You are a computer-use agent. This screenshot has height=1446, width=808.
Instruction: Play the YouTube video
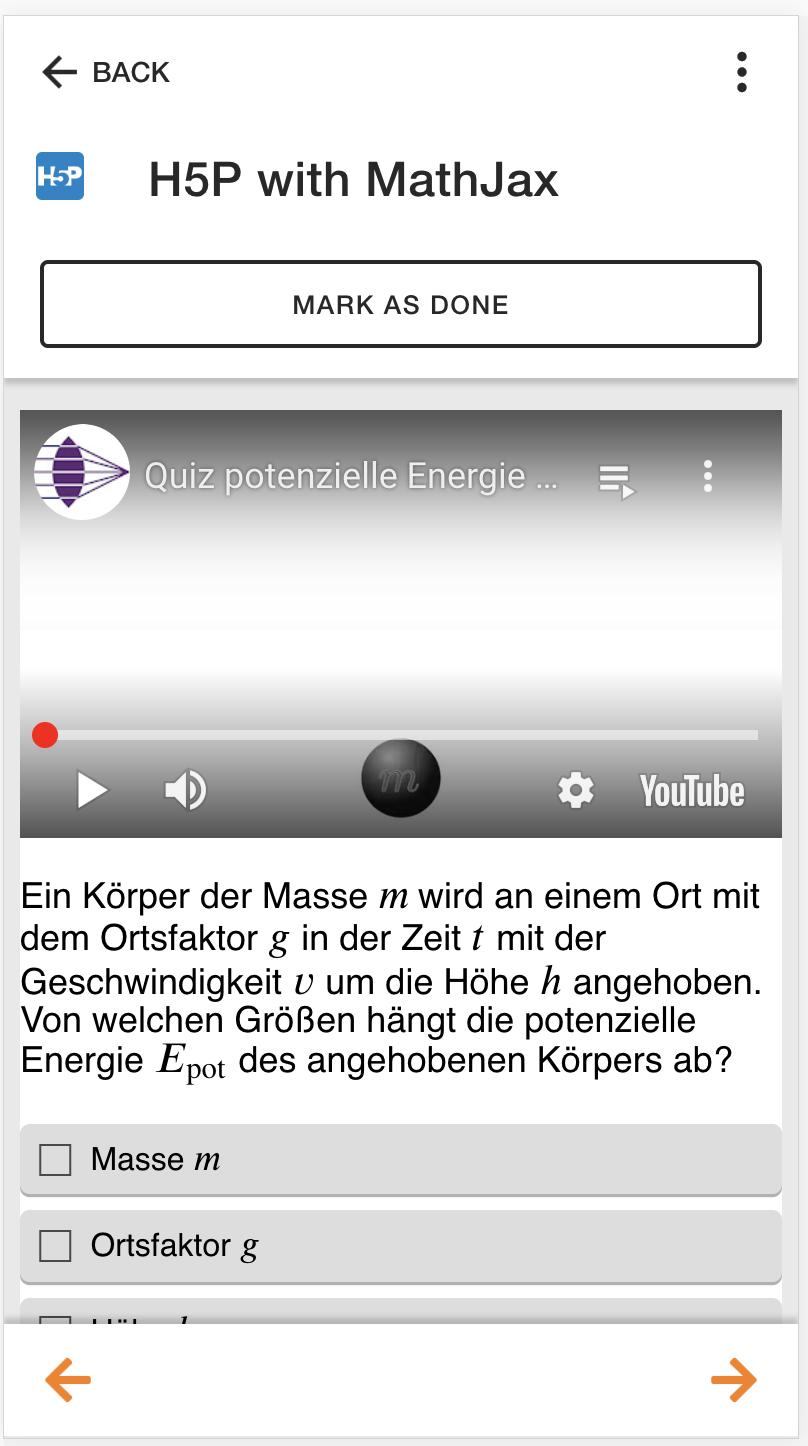click(x=92, y=791)
